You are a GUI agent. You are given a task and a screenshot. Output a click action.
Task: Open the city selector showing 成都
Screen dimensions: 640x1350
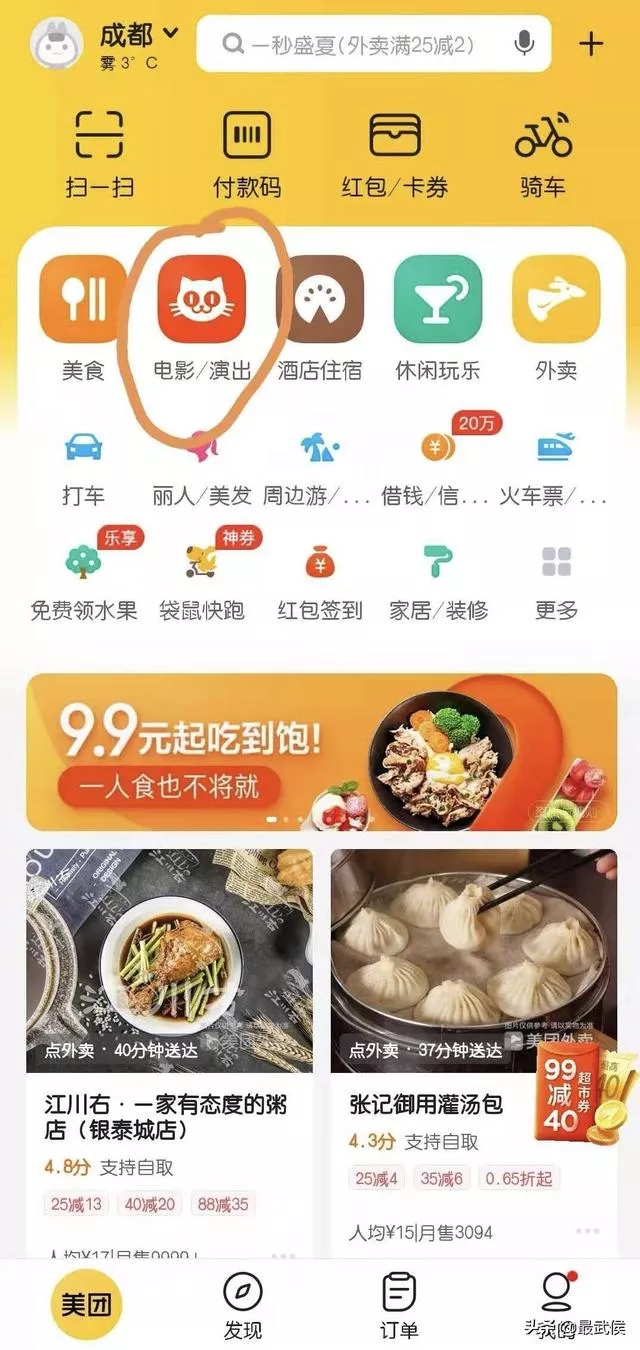(138, 36)
